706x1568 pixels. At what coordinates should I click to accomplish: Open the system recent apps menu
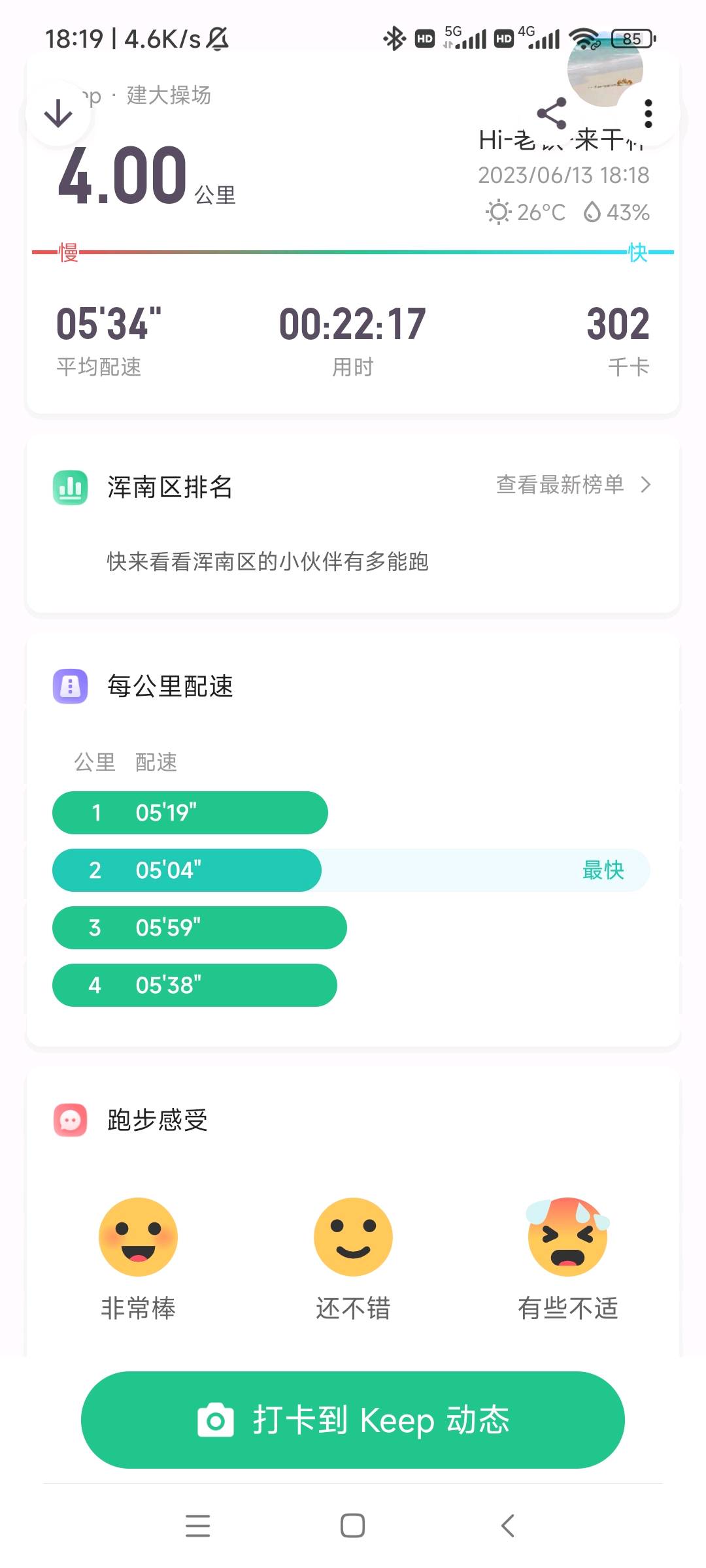click(x=197, y=1526)
